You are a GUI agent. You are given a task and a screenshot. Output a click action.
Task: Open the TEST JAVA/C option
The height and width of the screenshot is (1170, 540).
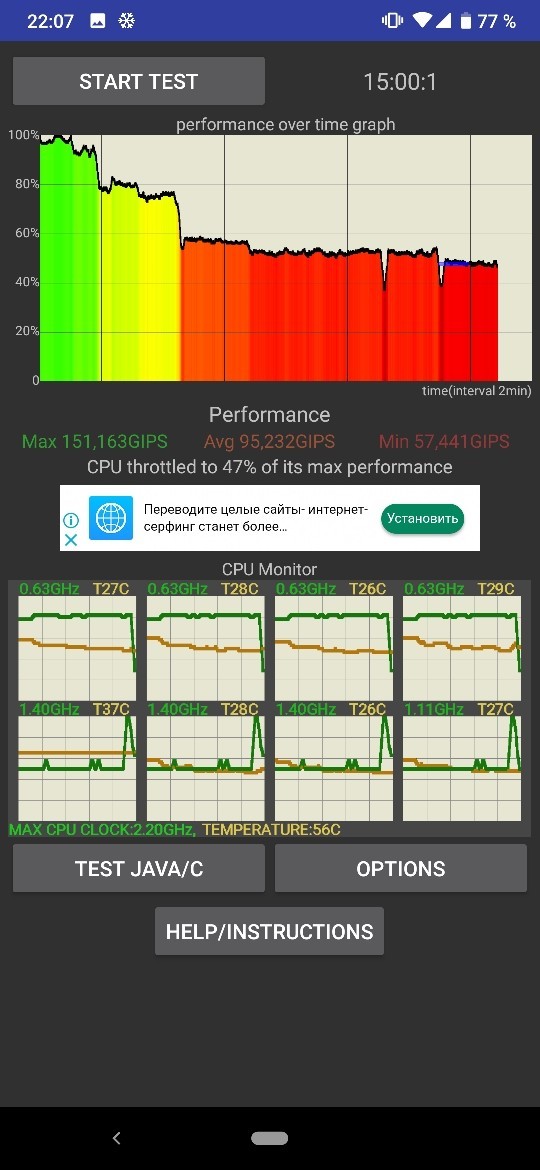[x=139, y=869]
